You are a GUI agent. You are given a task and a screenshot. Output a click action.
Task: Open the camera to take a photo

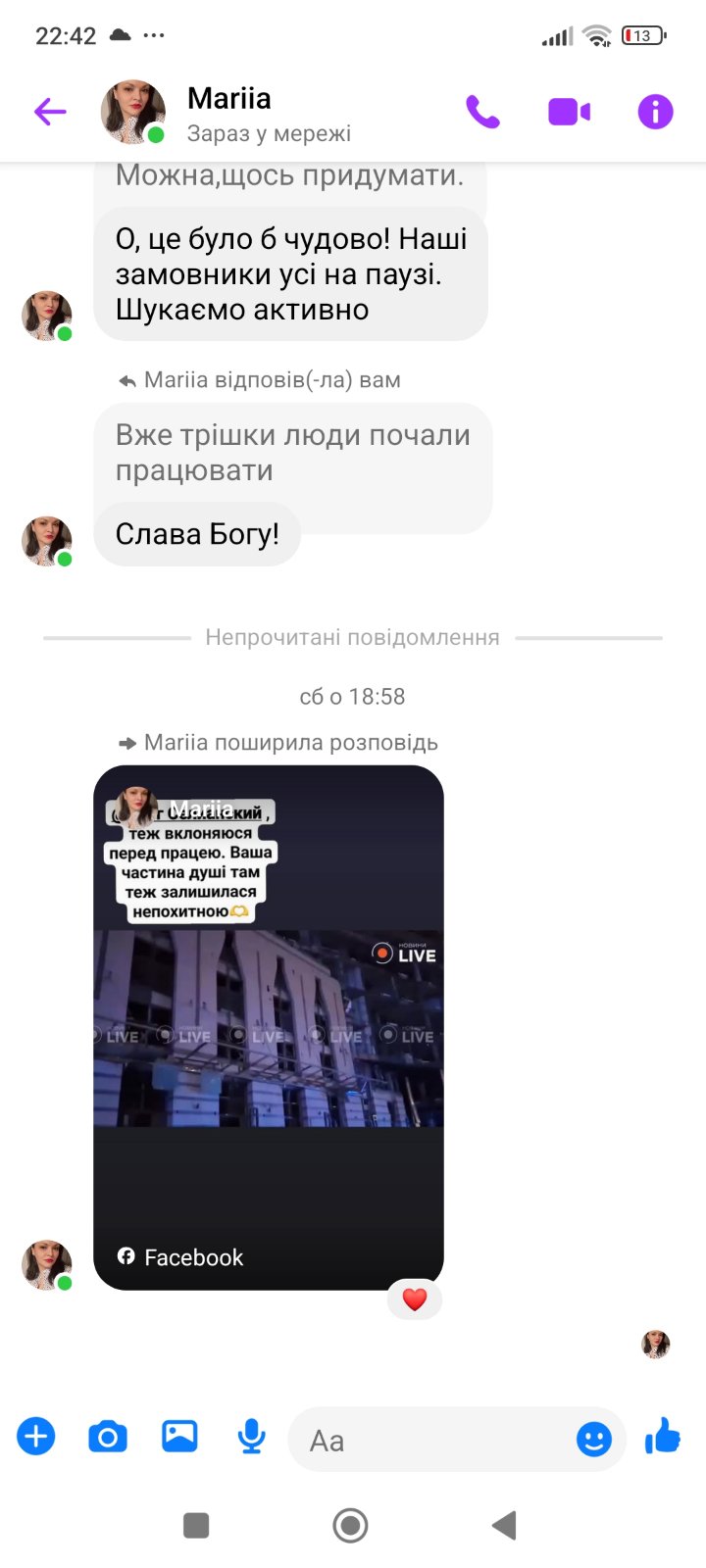pos(108,1437)
